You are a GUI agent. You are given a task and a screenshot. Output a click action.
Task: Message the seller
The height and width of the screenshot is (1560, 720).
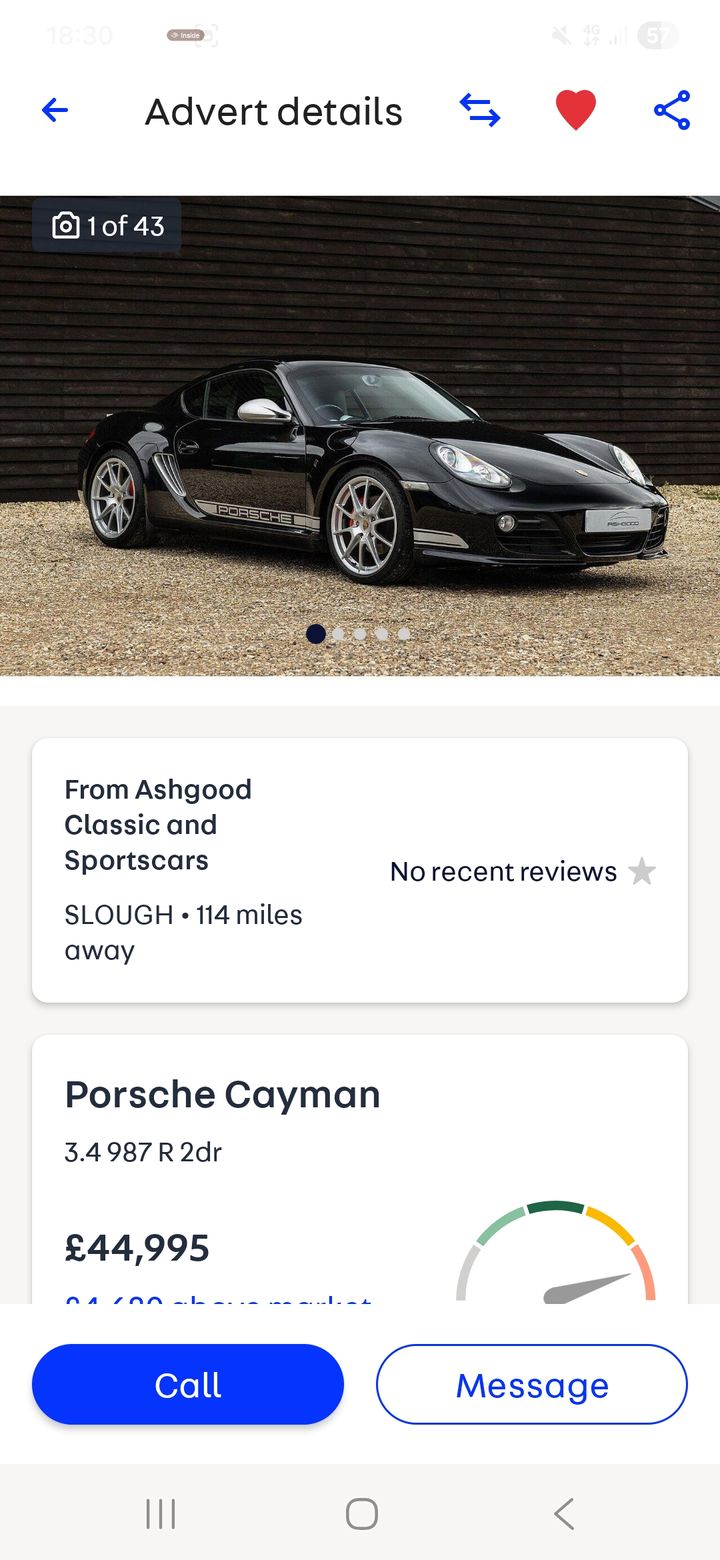[x=532, y=1384]
